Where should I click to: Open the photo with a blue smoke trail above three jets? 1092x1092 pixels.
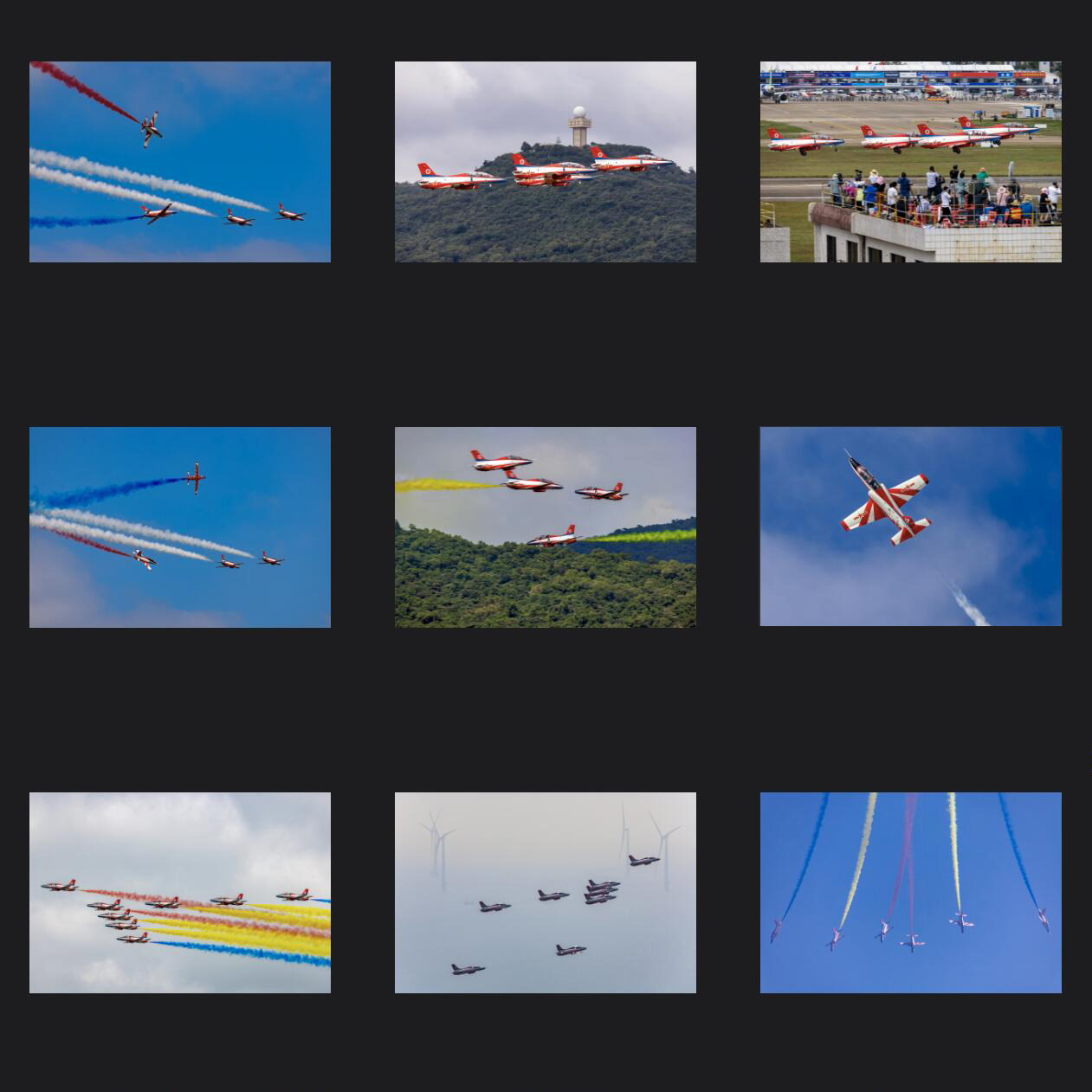coord(179,527)
